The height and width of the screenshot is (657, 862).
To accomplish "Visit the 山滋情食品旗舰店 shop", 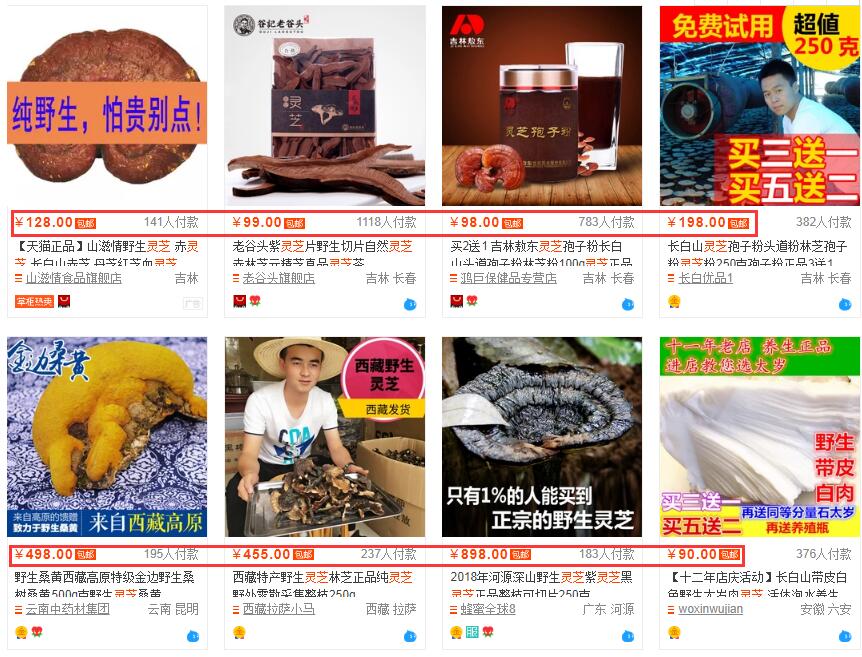I will click(x=73, y=278).
